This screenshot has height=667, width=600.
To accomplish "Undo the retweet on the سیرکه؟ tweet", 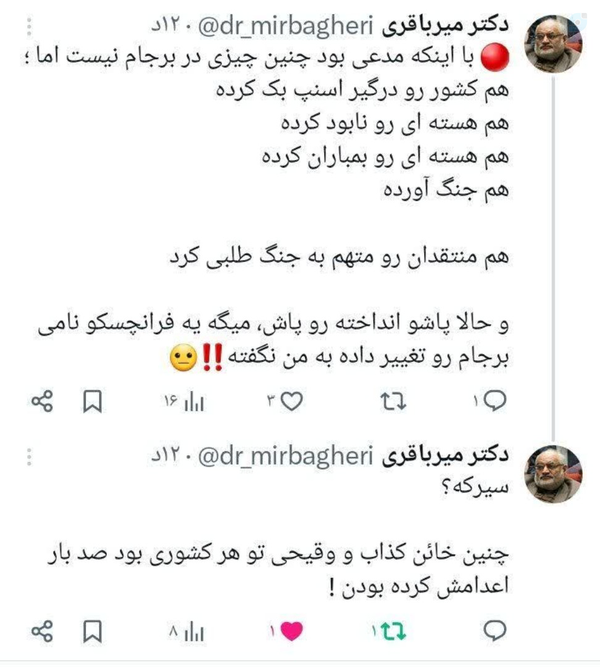I will click(392, 631).
